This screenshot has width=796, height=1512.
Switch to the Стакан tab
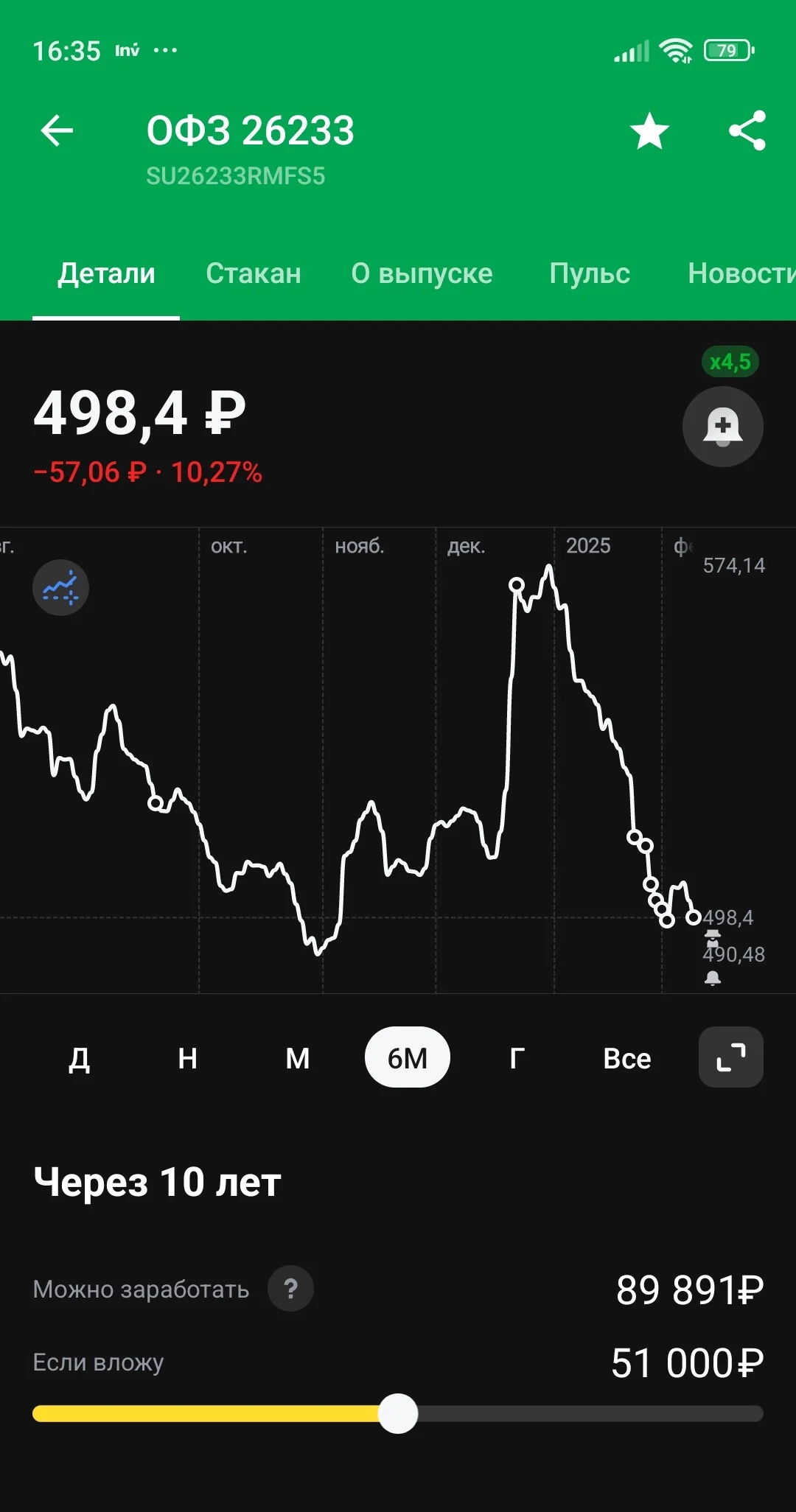point(254,273)
